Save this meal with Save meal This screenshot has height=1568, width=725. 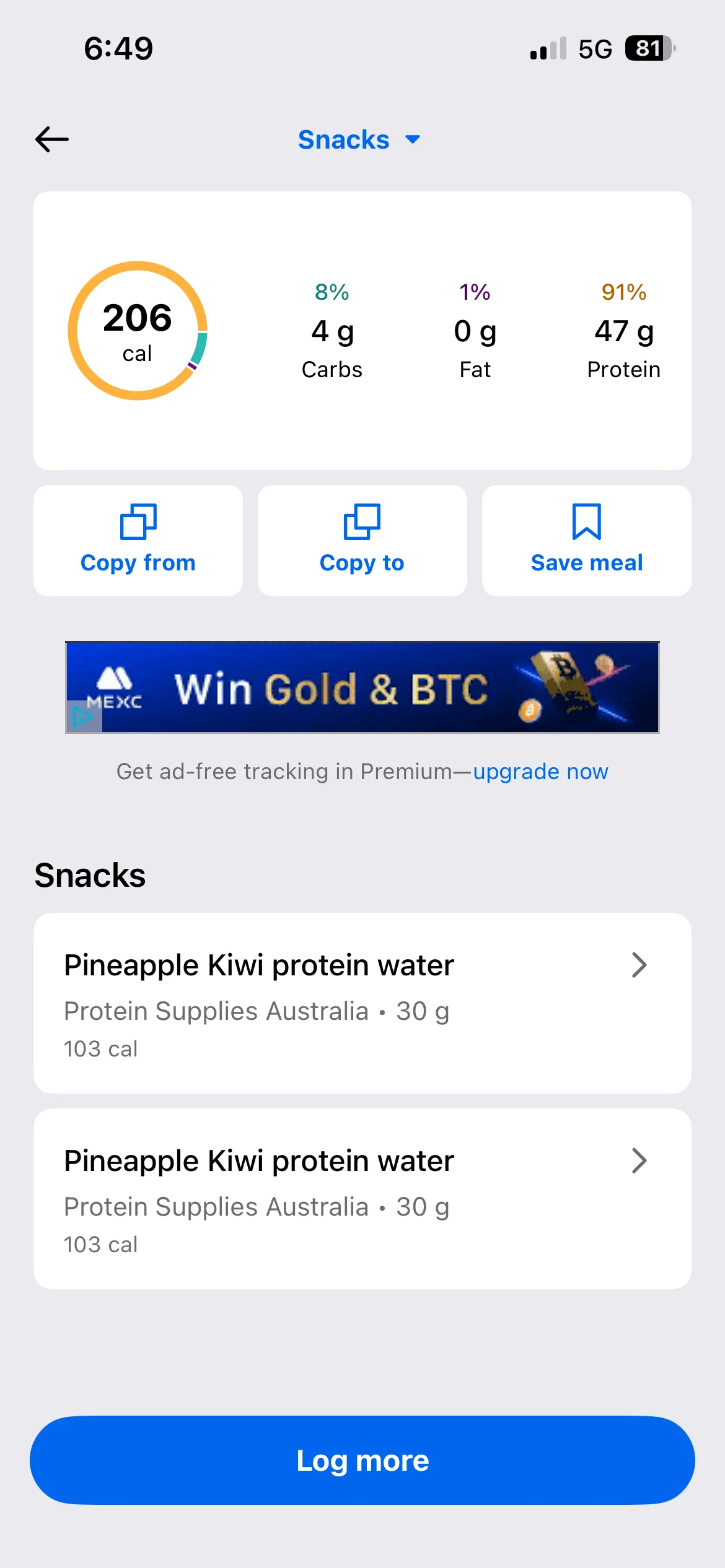point(586,540)
